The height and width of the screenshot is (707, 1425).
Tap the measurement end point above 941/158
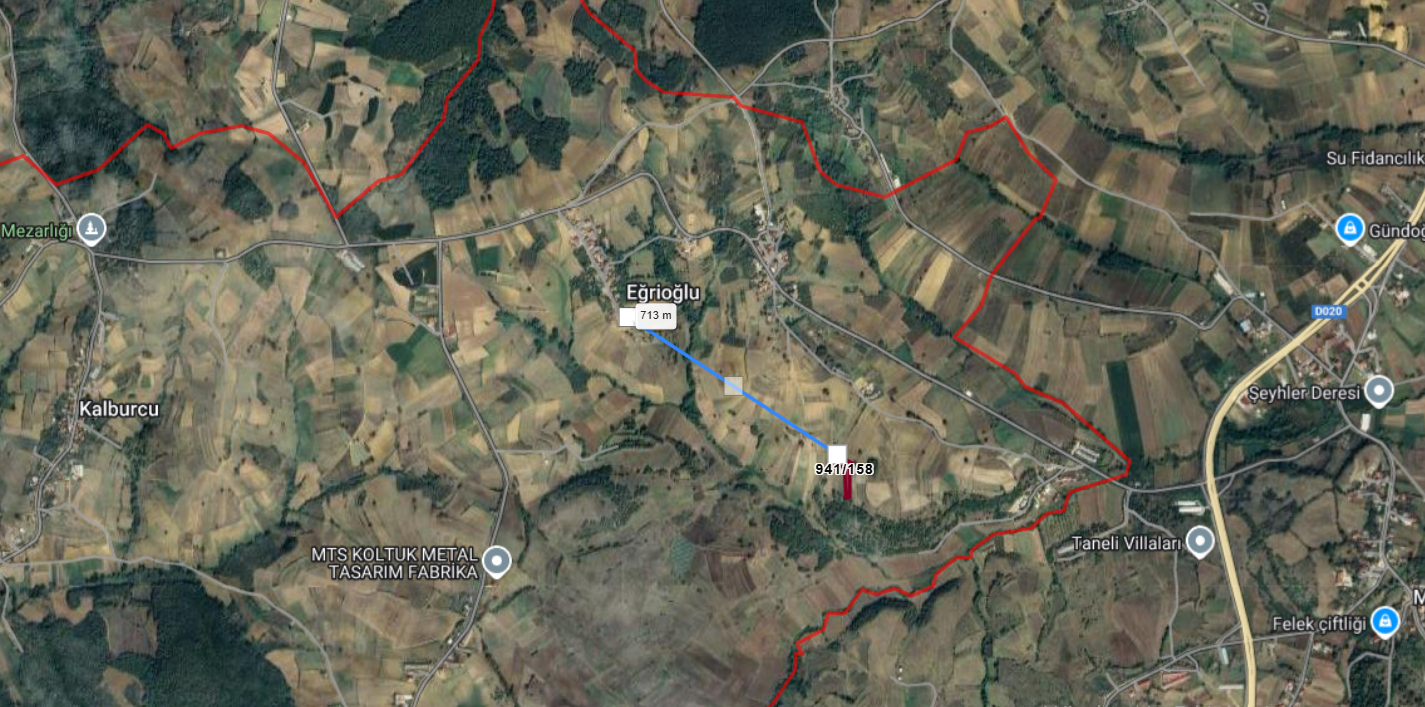(837, 453)
